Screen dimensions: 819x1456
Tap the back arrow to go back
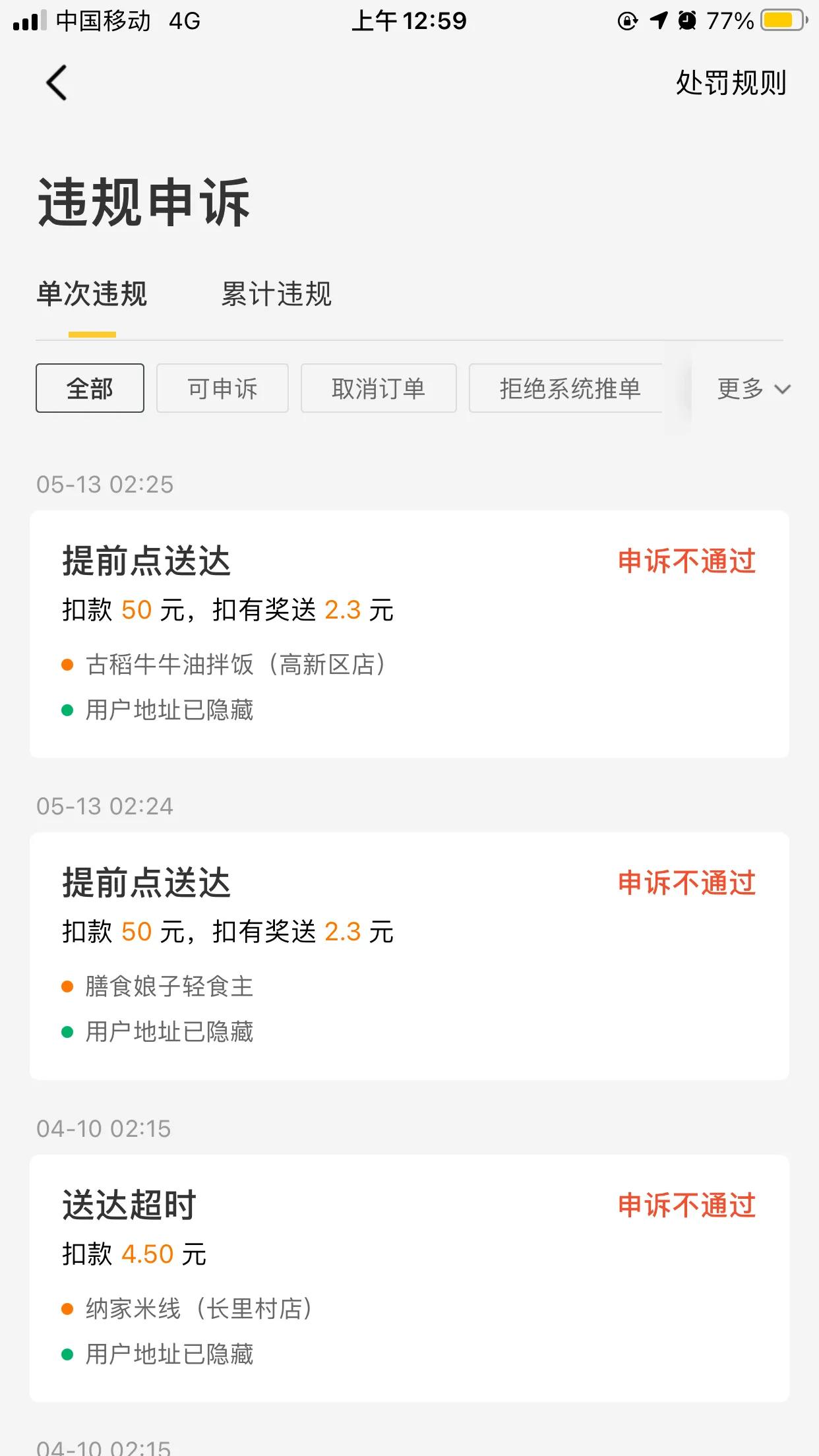(x=56, y=83)
